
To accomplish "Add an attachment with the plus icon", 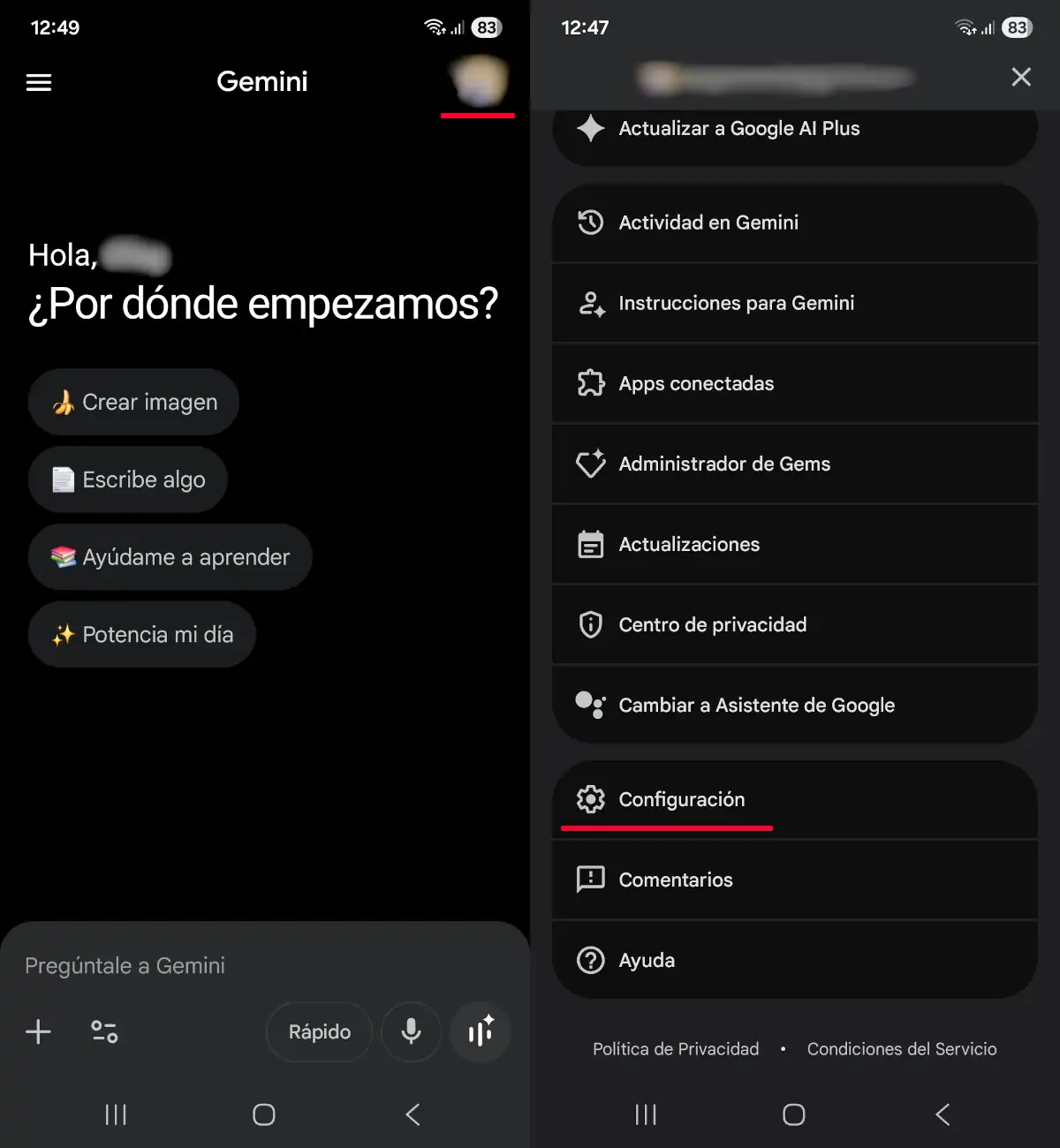I will 38,1031.
